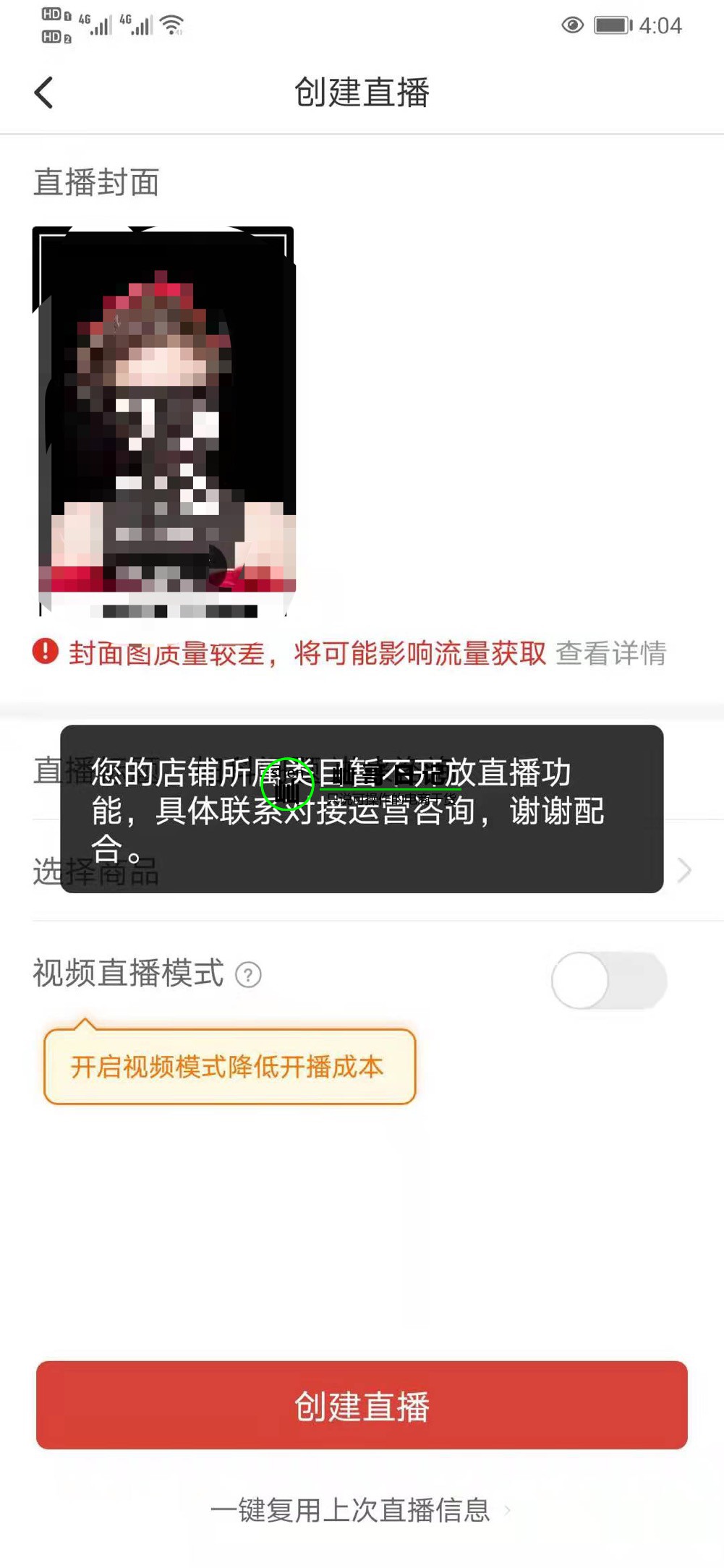The image size is (724, 1568).
Task: Tap the live cover image thumbnail
Action: pyautogui.click(x=164, y=422)
